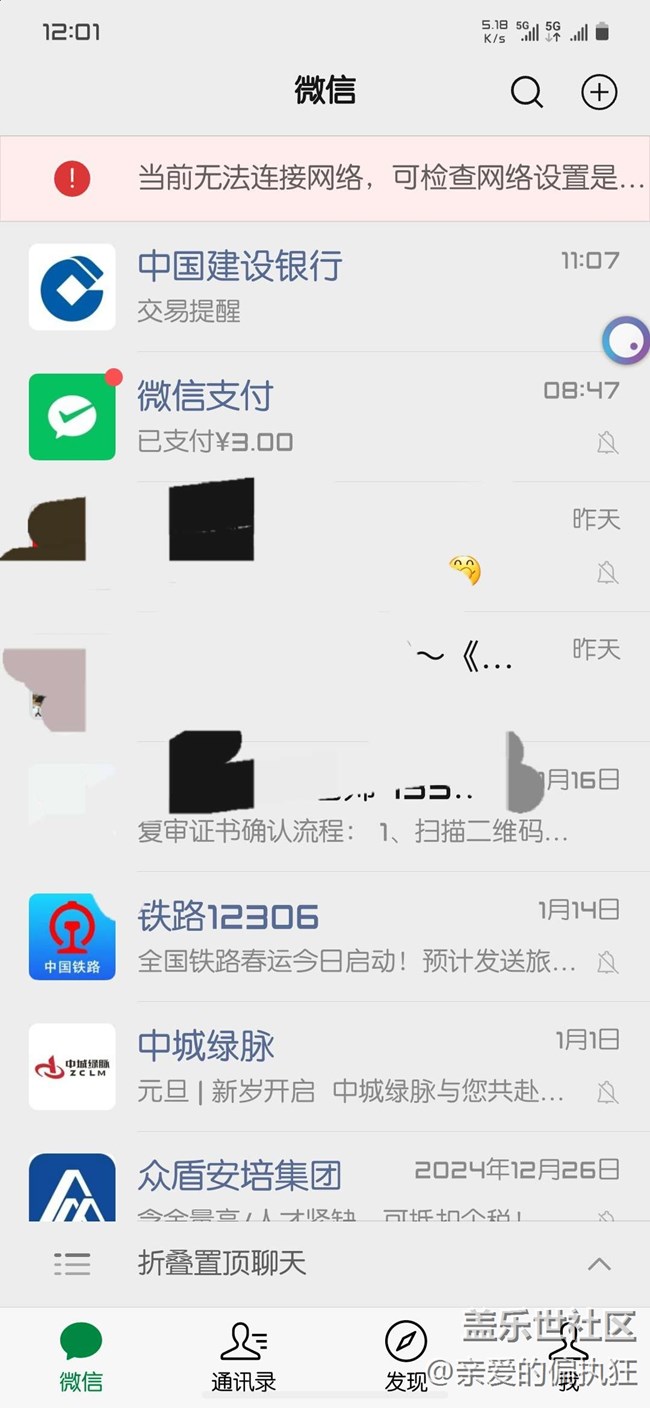Tap the plus icon to add
This screenshot has height=1408, width=650.
599,92
